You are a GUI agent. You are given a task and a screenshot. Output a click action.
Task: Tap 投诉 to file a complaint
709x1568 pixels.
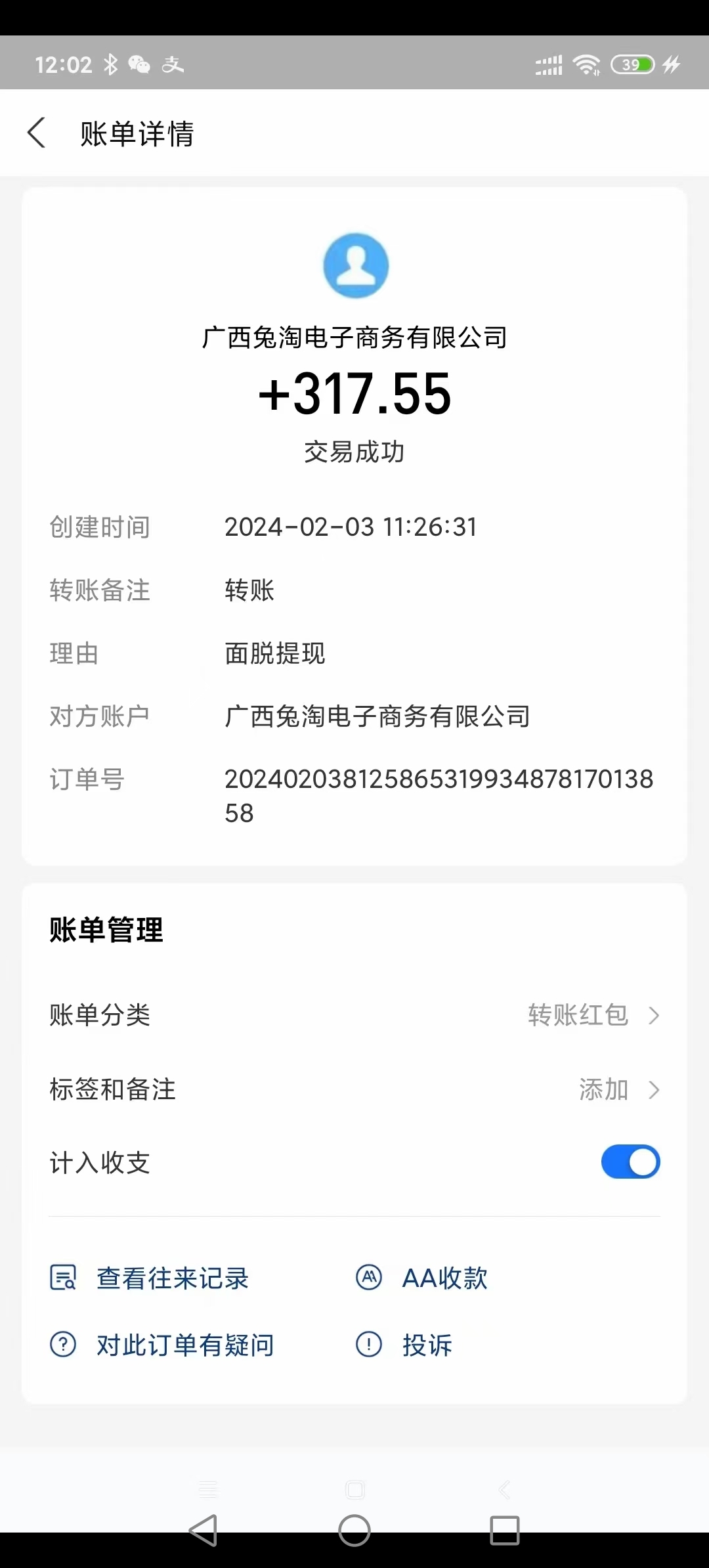tap(404, 1345)
